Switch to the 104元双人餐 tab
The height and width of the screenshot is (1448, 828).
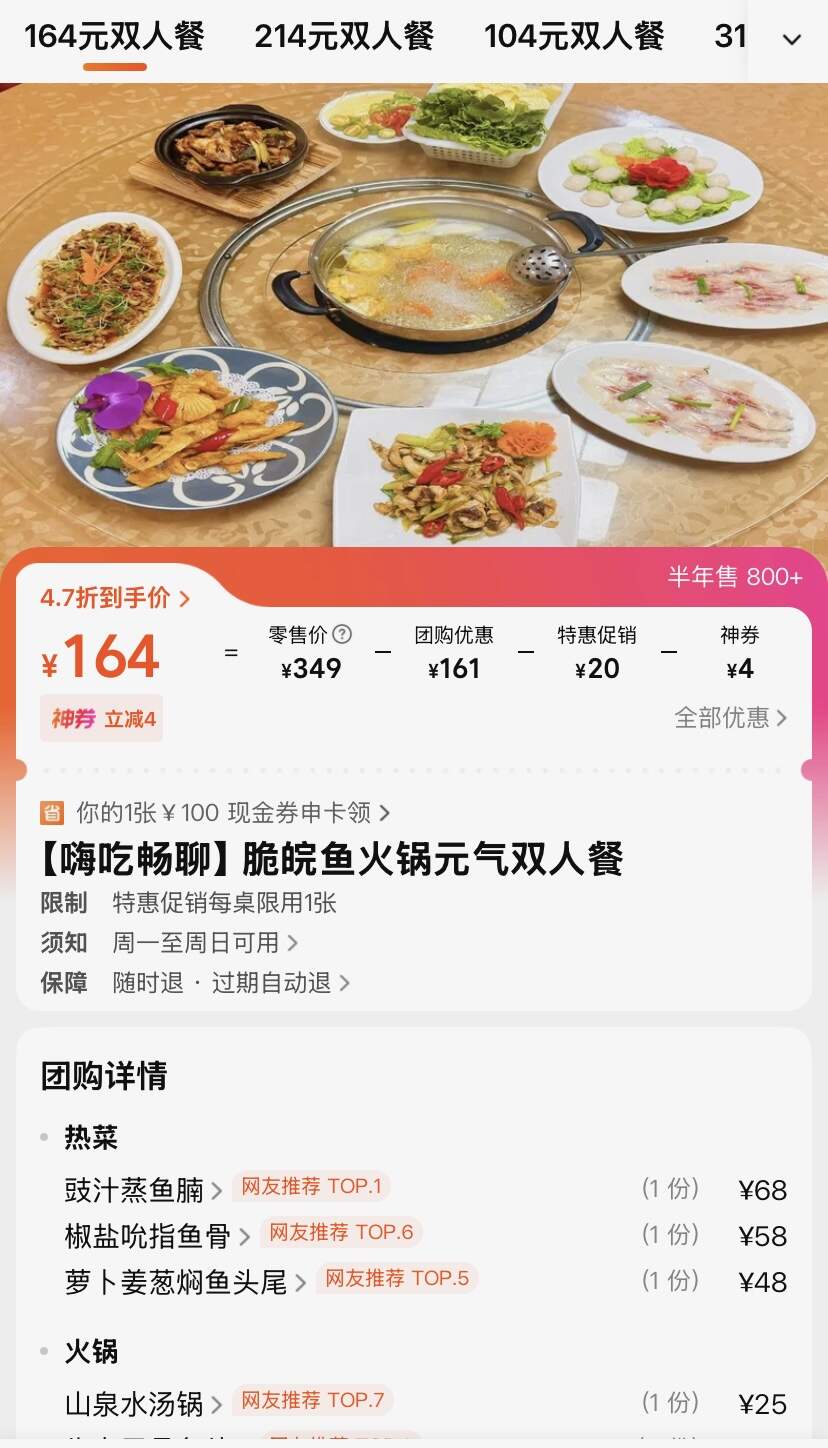click(574, 37)
